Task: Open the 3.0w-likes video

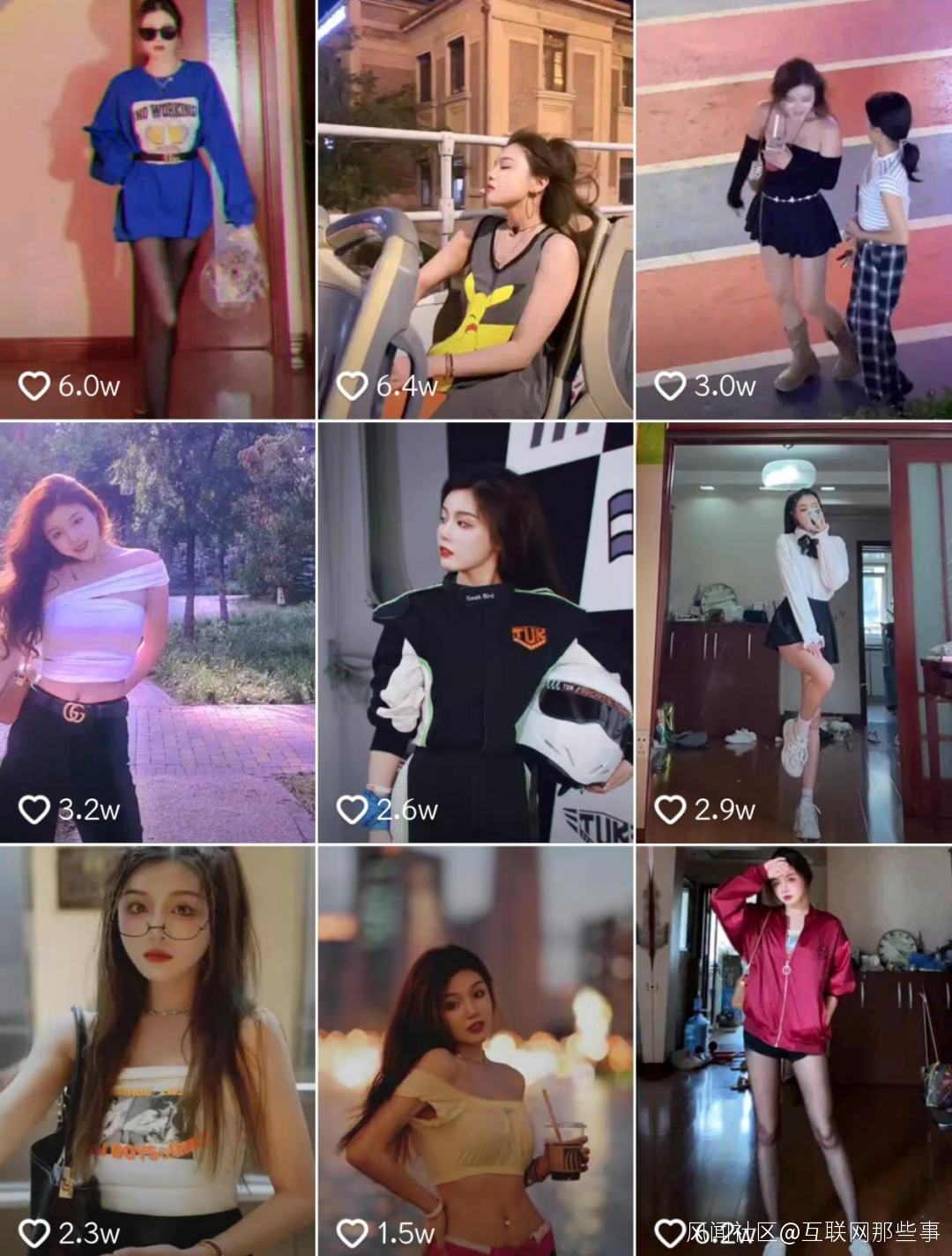Action: [x=793, y=209]
